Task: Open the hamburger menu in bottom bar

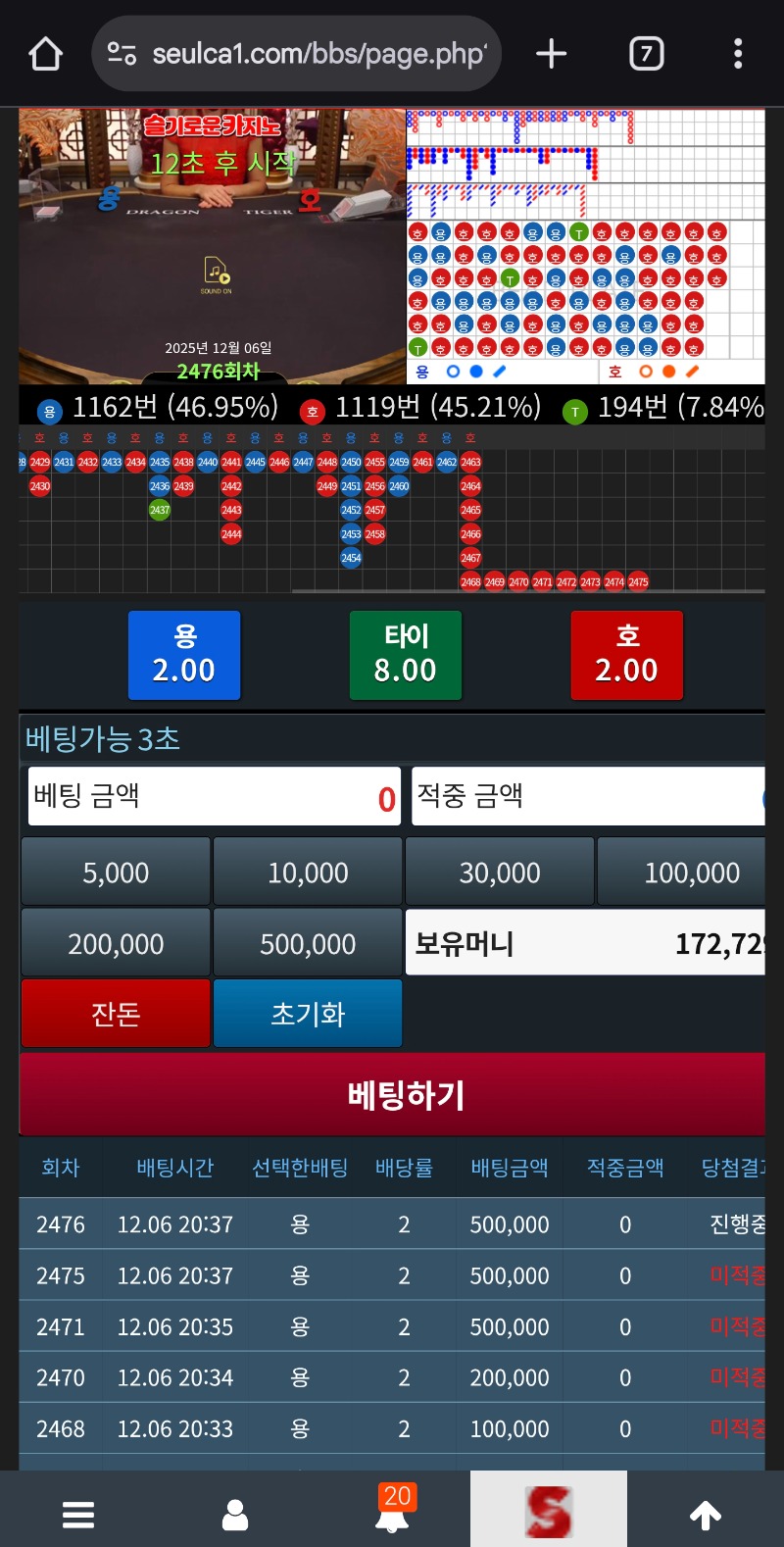Action: tap(78, 1515)
